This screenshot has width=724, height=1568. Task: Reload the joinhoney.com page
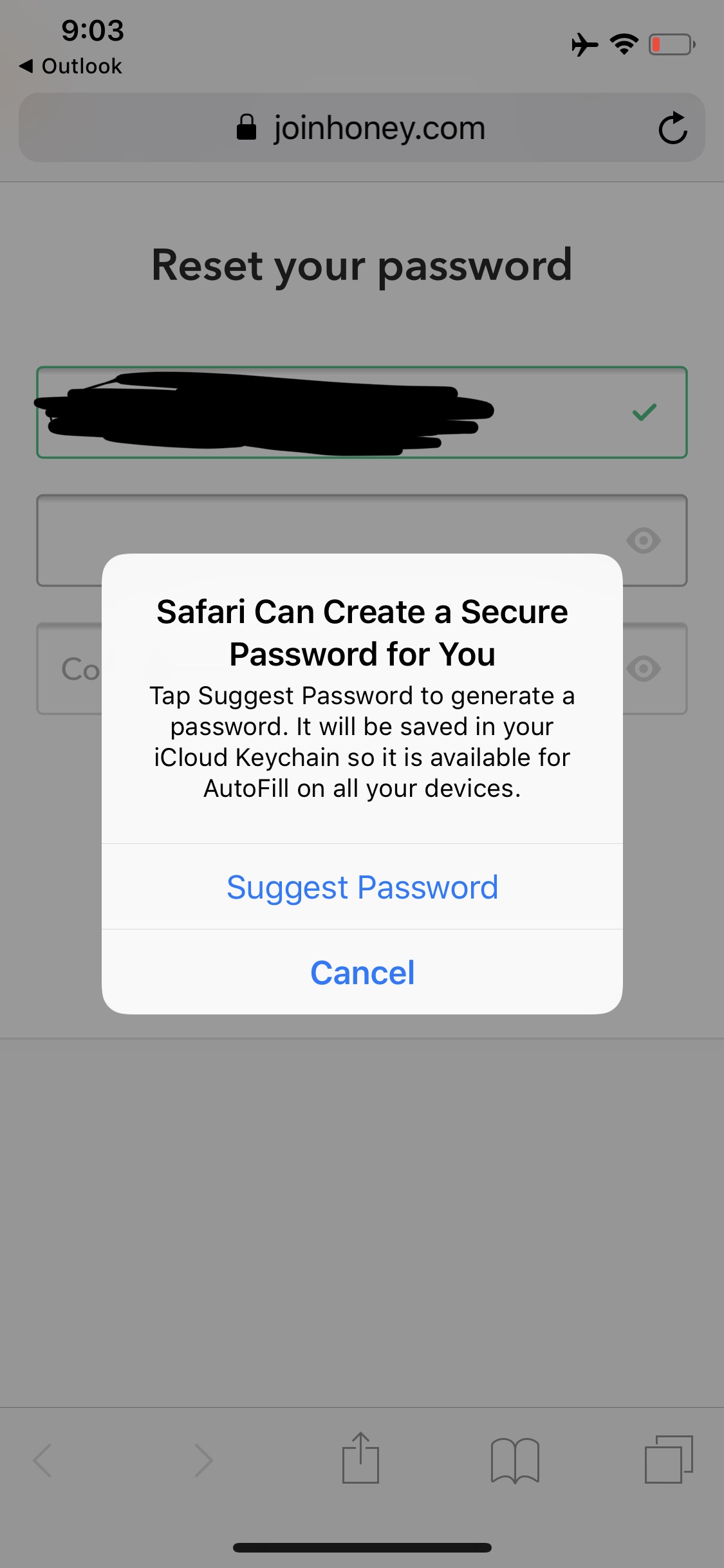[x=673, y=127]
